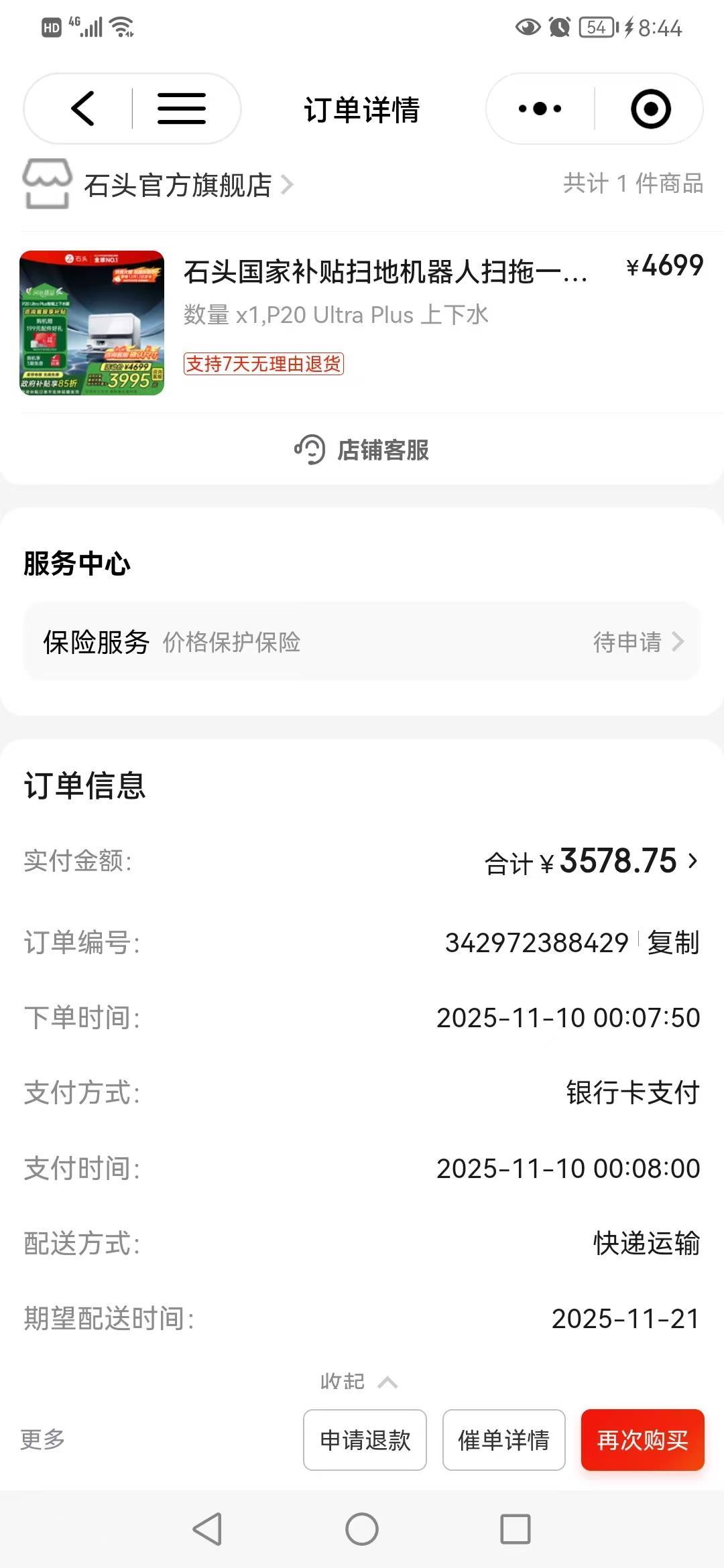Copy the order number with 复制
The width and height of the screenshot is (724, 1568).
tap(673, 943)
